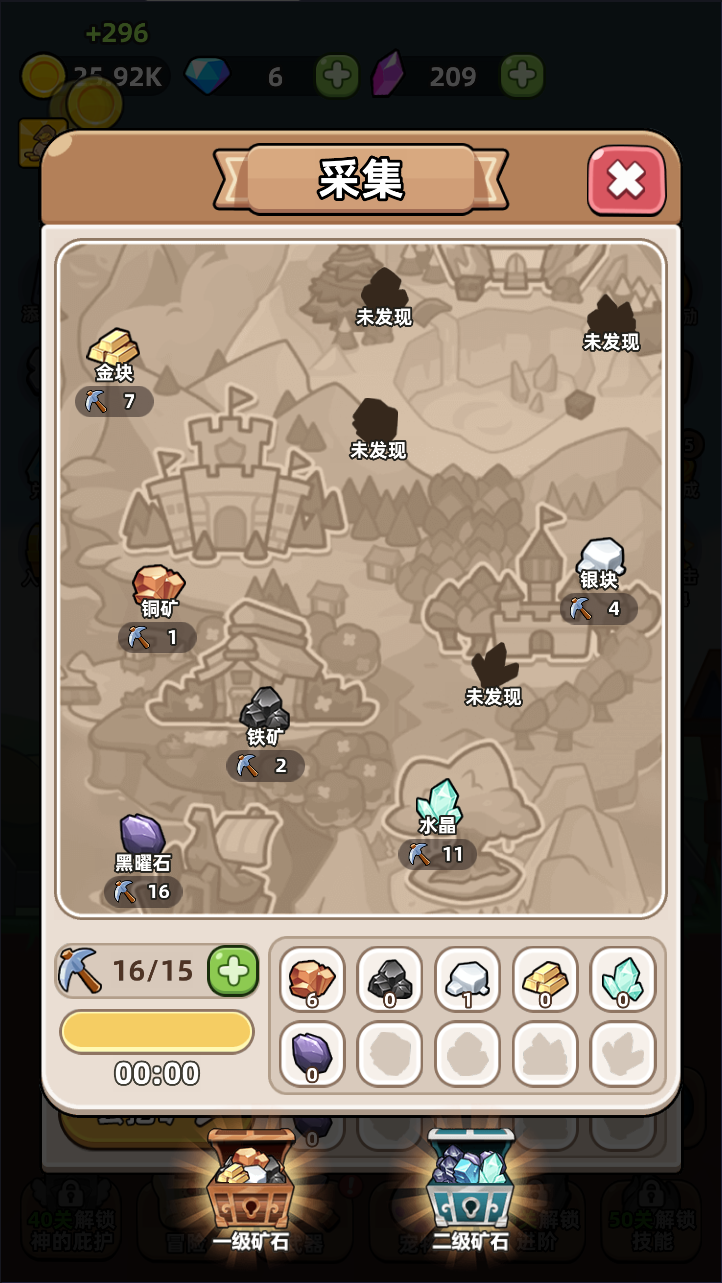Viewport: 722px width, 1283px height.
Task: Tap the copper ore inventory slot
Action: click(x=312, y=979)
